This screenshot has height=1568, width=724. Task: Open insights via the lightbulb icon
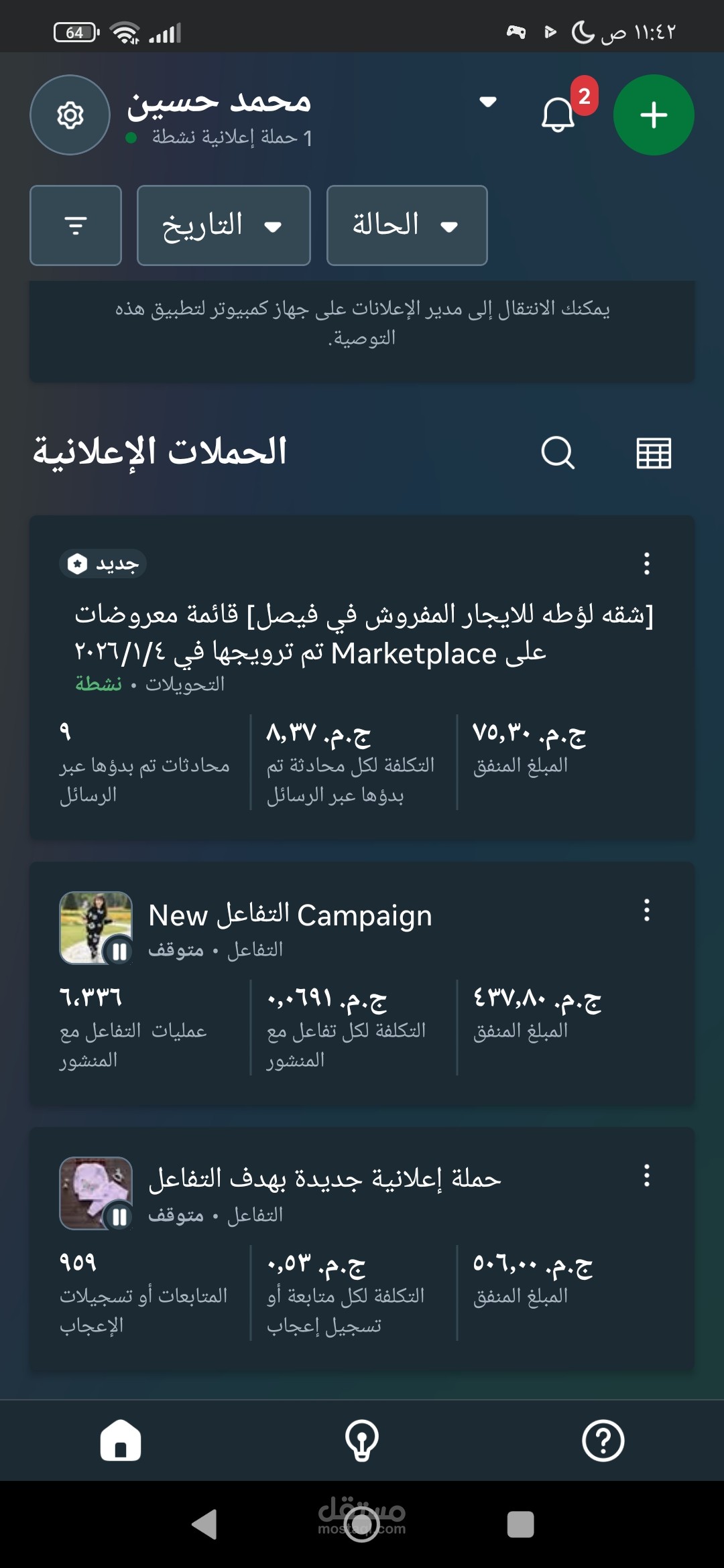pyautogui.click(x=362, y=1439)
